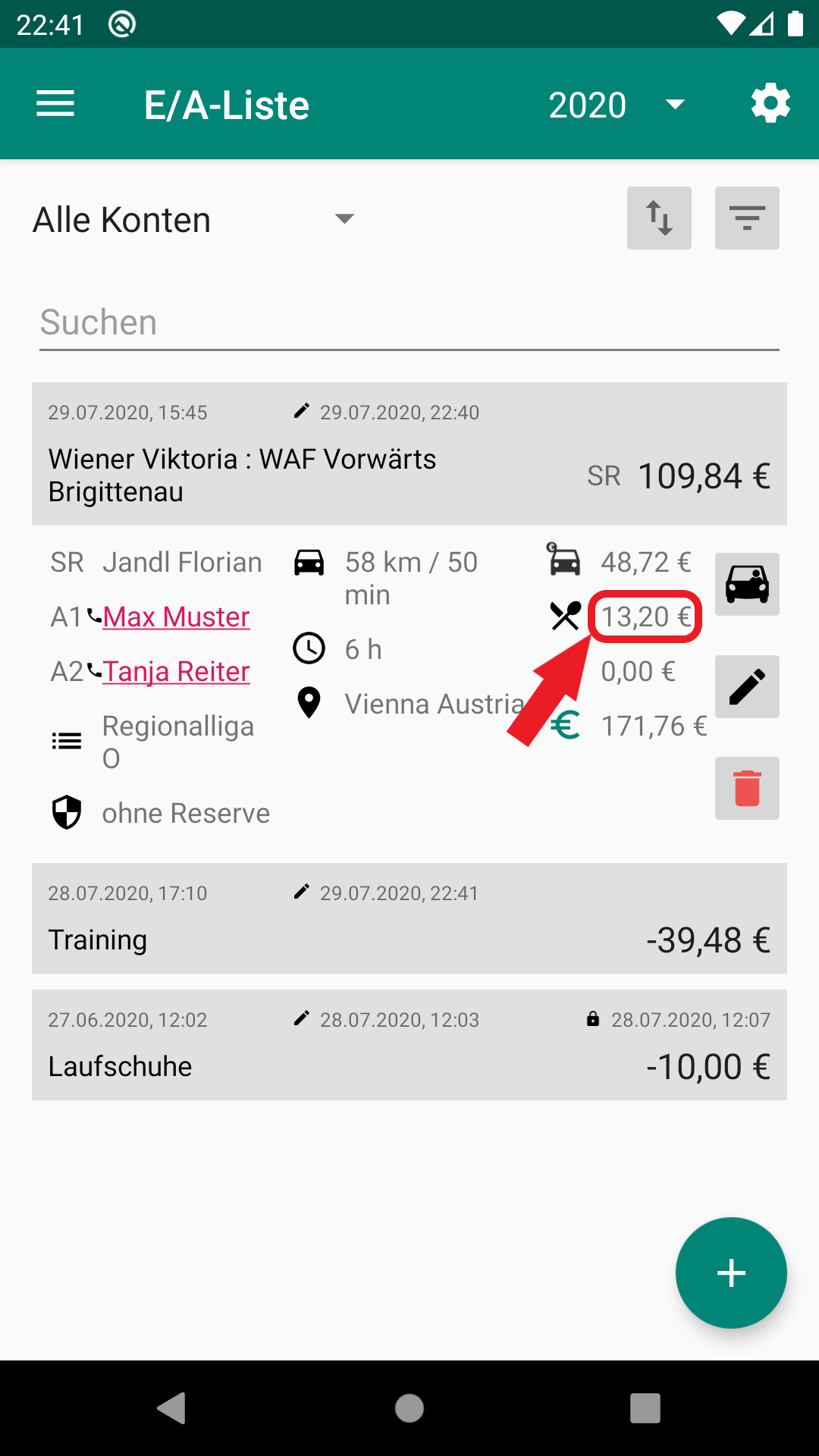819x1456 pixels.
Task: Call assistant Tanja Reiter
Action: click(176, 672)
